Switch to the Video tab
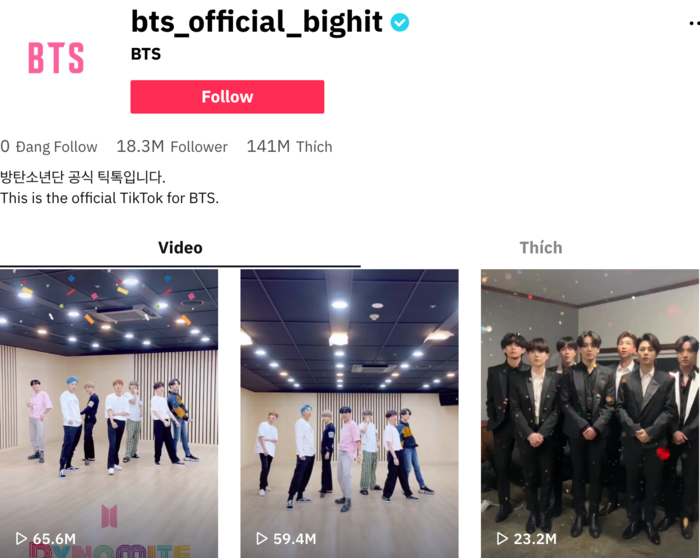The width and height of the screenshot is (700, 558). click(x=180, y=248)
